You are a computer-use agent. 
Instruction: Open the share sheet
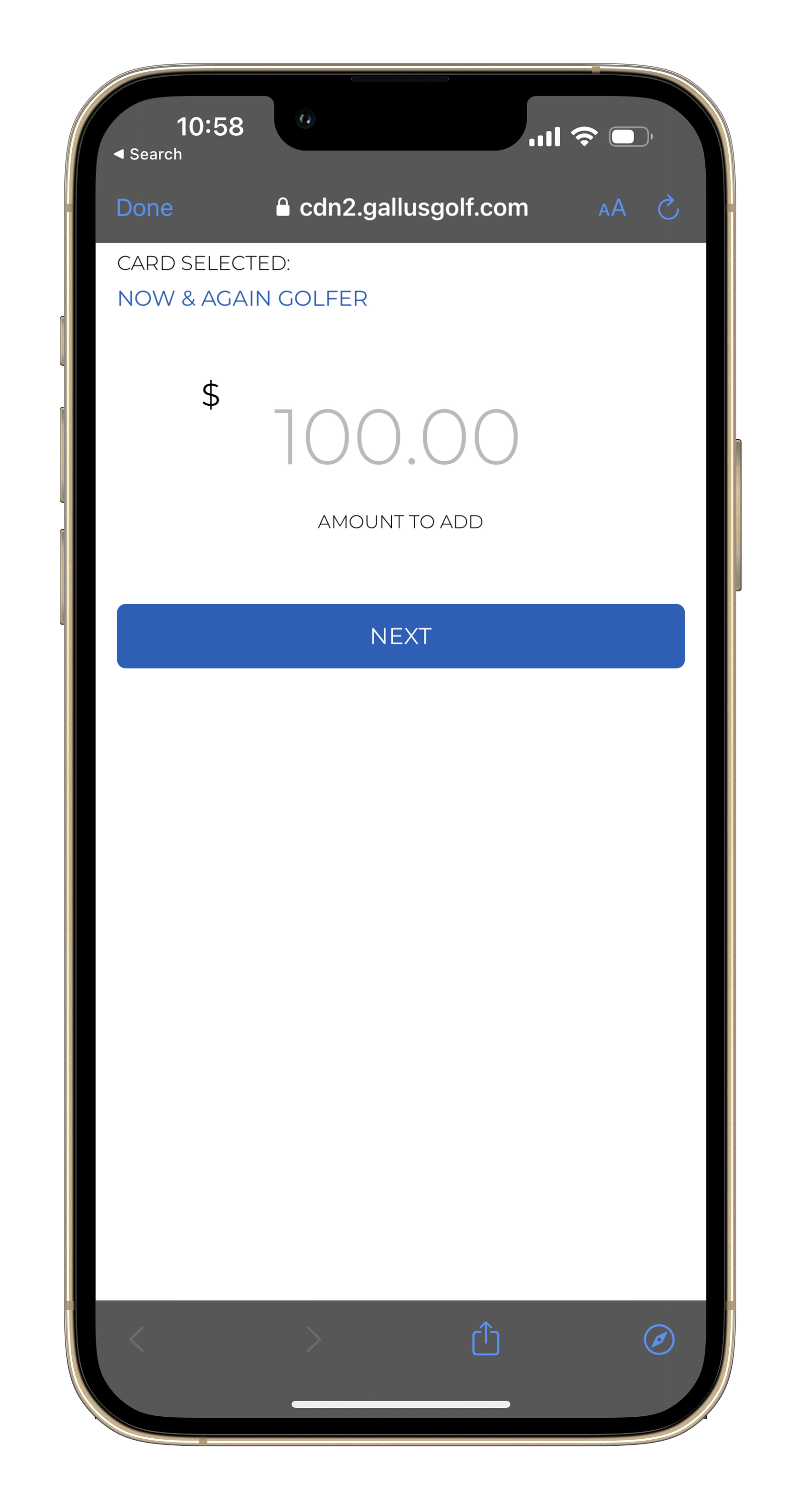485,1339
